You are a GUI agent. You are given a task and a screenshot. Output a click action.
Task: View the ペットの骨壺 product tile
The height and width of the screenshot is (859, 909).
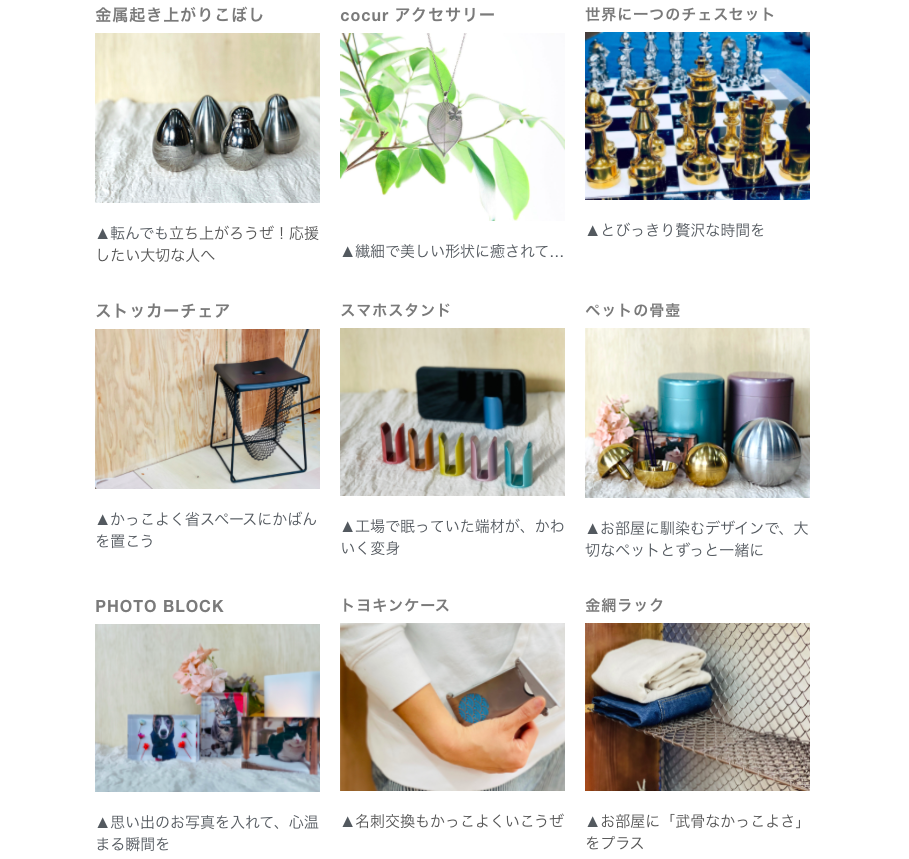click(x=697, y=413)
